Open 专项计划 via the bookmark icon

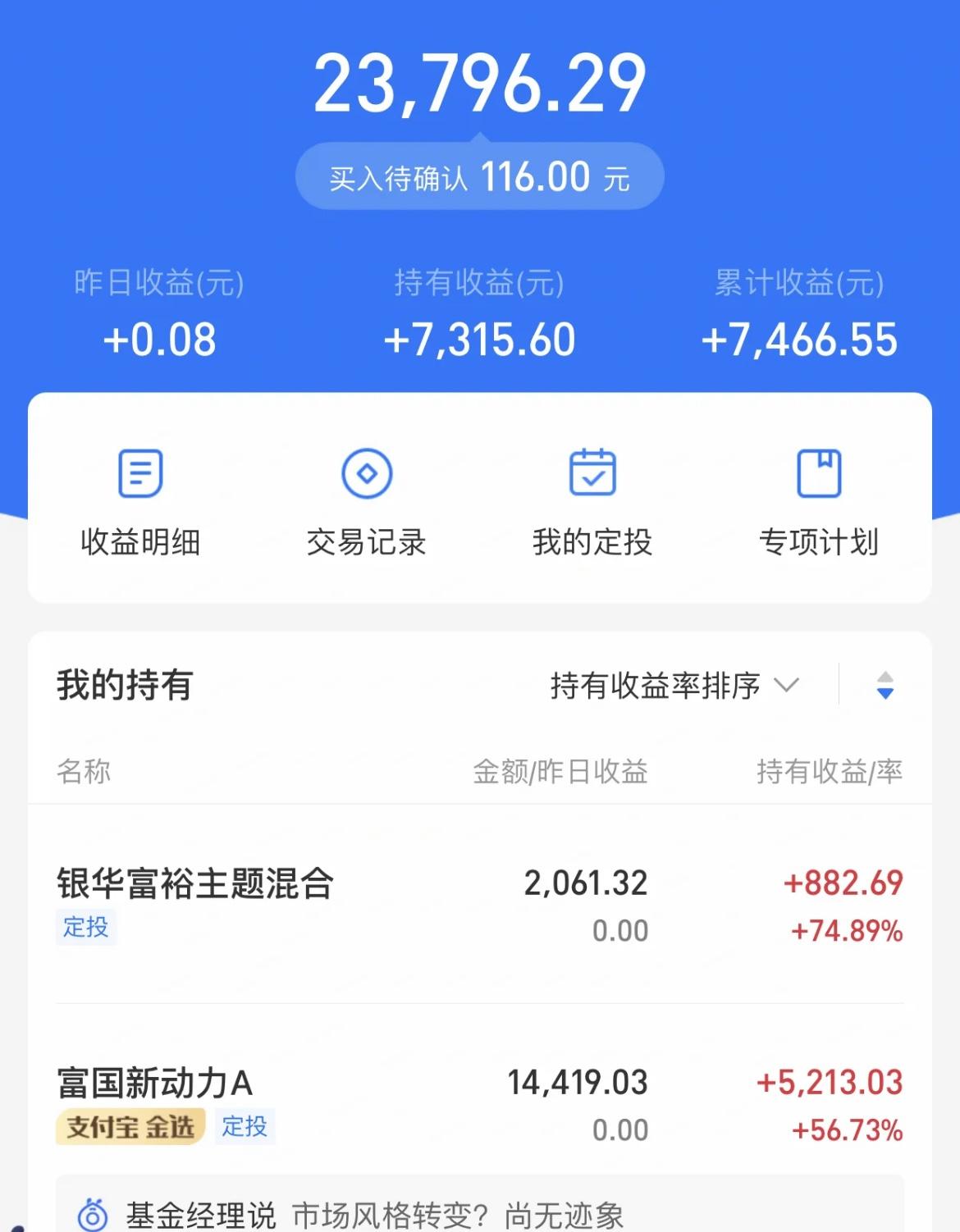click(x=818, y=473)
